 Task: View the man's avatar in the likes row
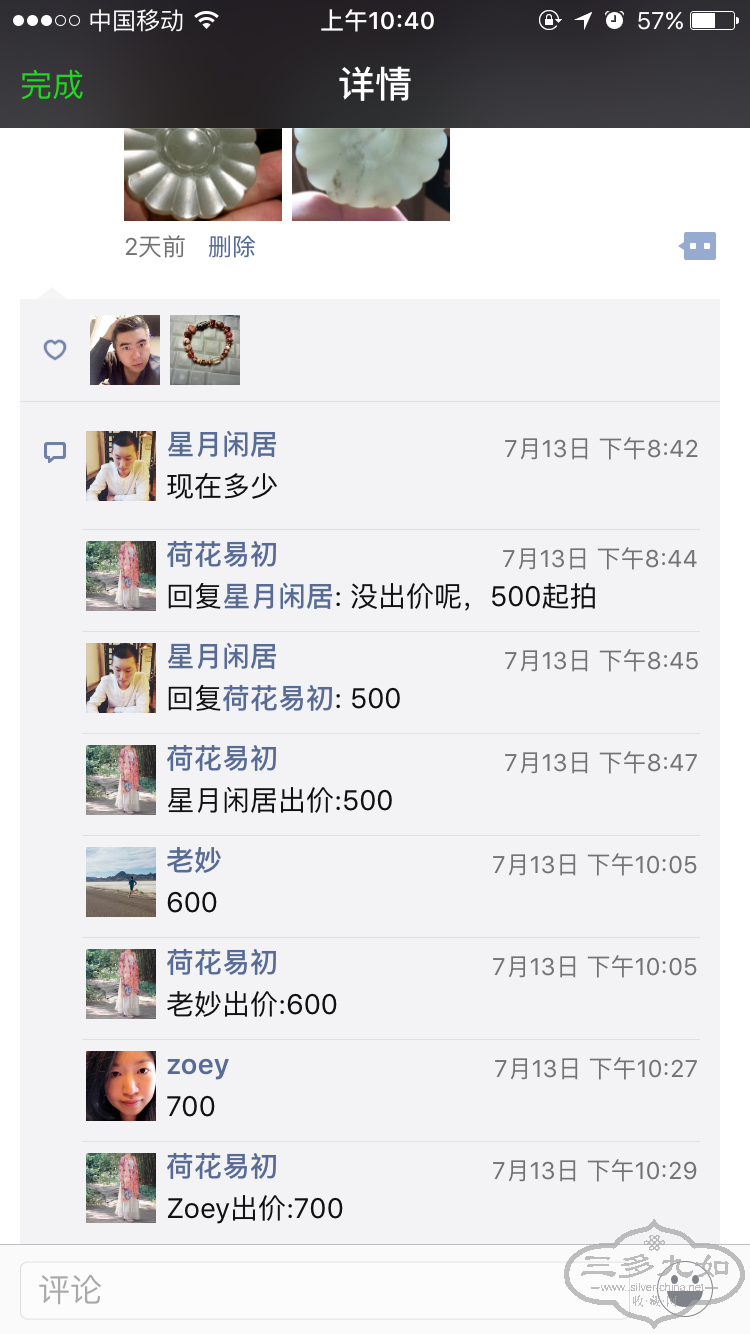(x=125, y=350)
